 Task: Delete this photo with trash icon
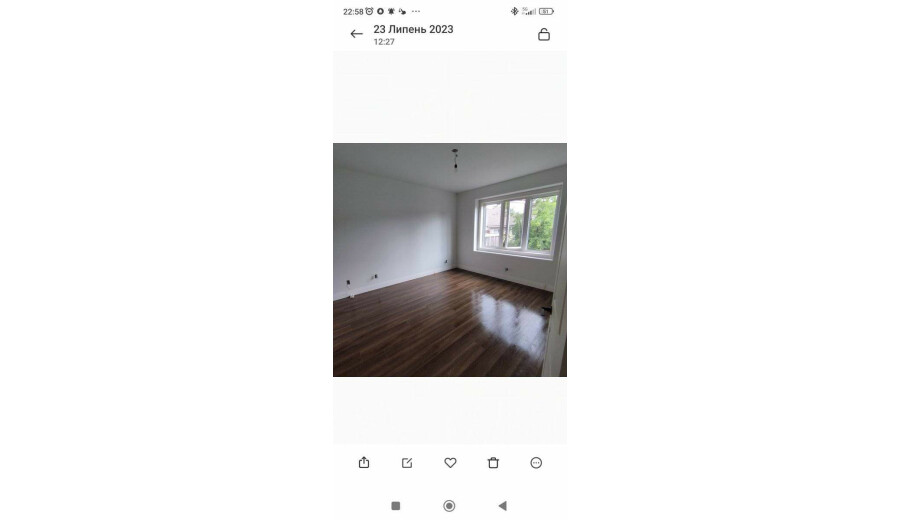coord(493,463)
